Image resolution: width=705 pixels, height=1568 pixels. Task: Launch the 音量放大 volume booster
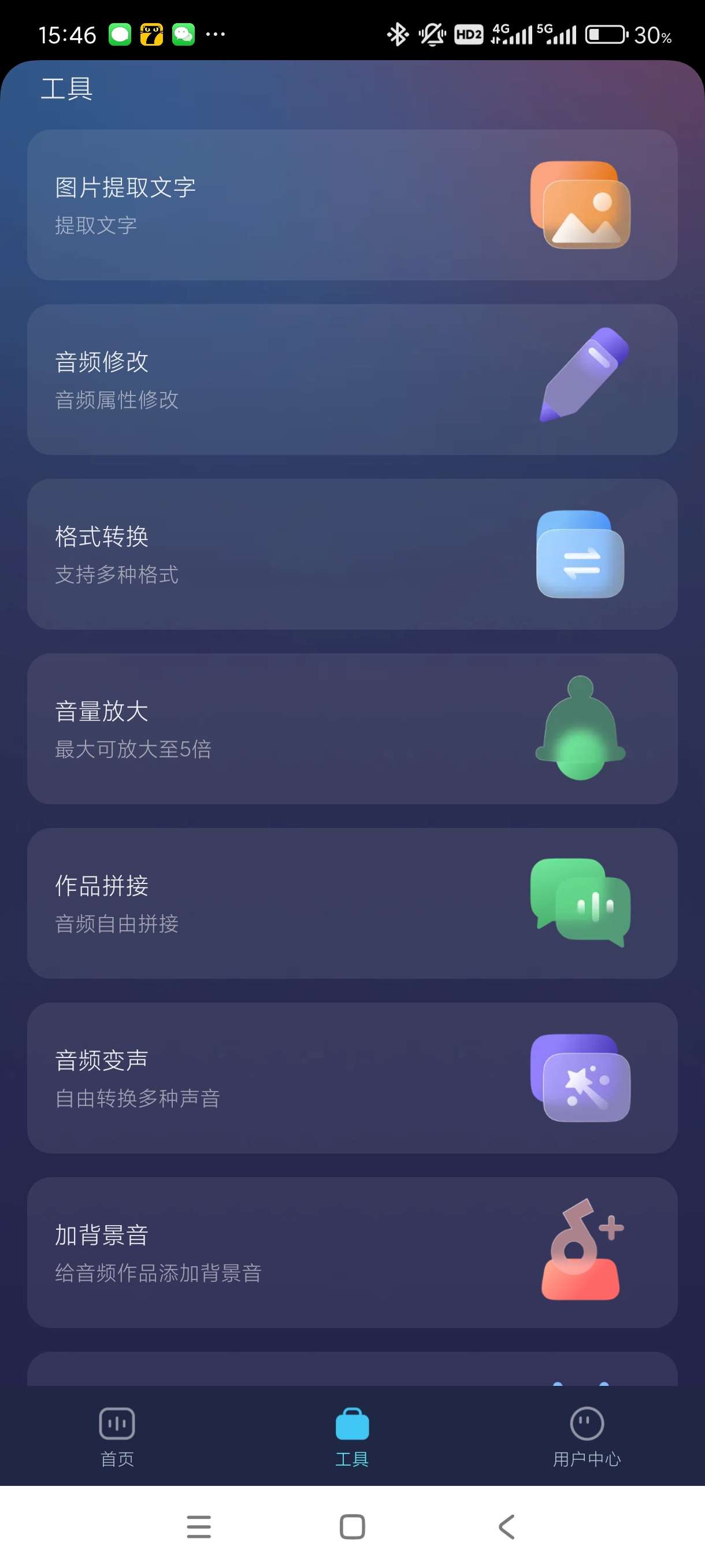tap(351, 728)
